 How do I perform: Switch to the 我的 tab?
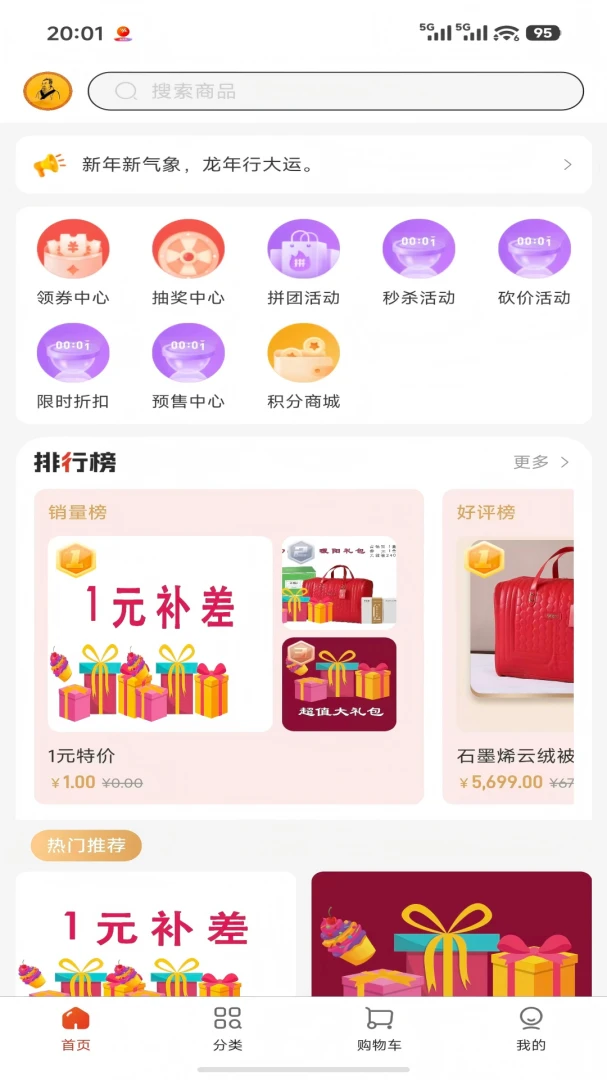point(531,1030)
